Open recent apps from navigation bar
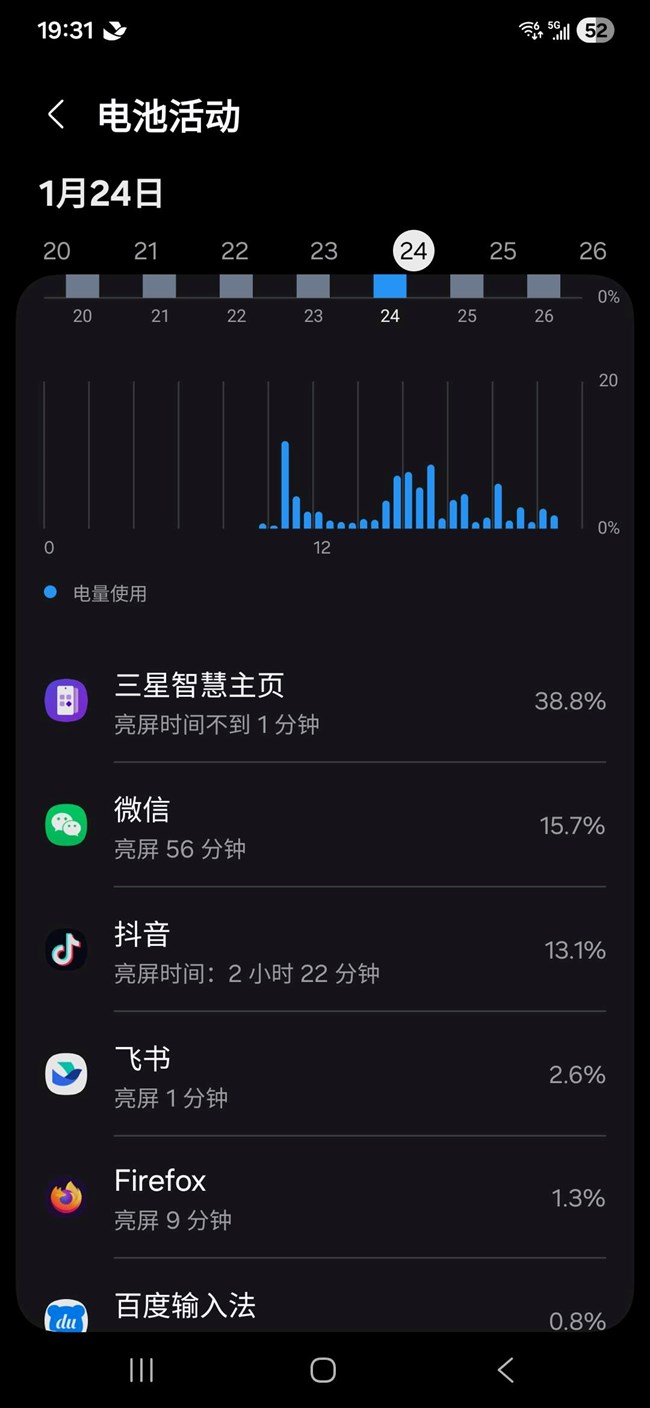This screenshot has width=650, height=1408. (x=142, y=1370)
